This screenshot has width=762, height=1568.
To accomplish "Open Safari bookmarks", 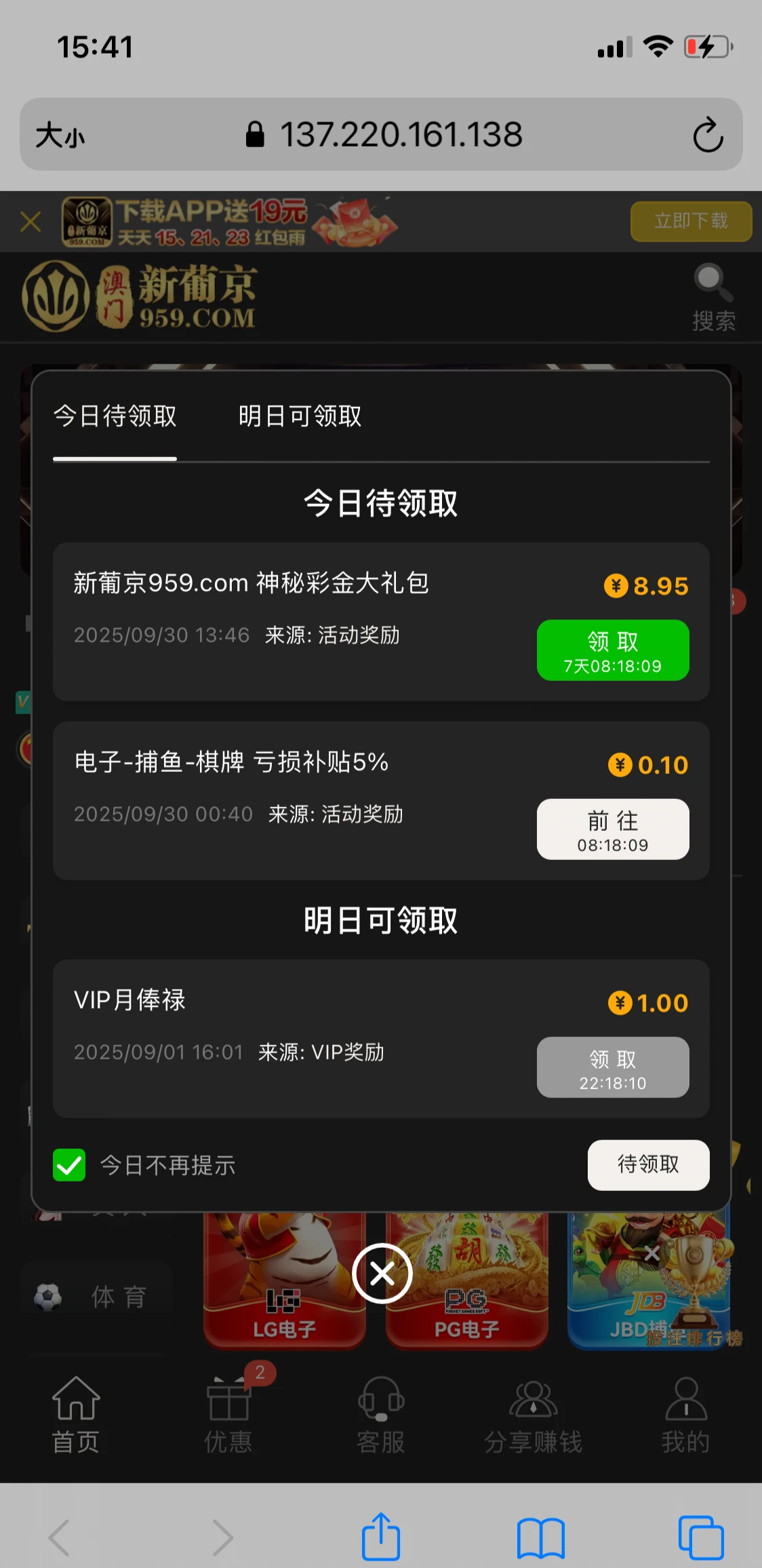I will (540, 1537).
